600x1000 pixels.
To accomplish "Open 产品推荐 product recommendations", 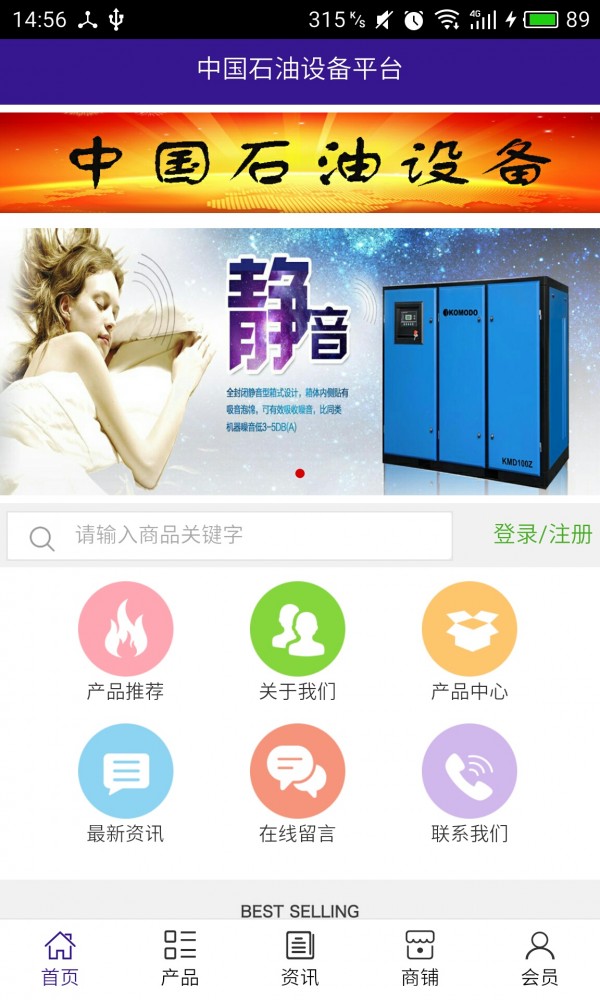I will coord(125,640).
